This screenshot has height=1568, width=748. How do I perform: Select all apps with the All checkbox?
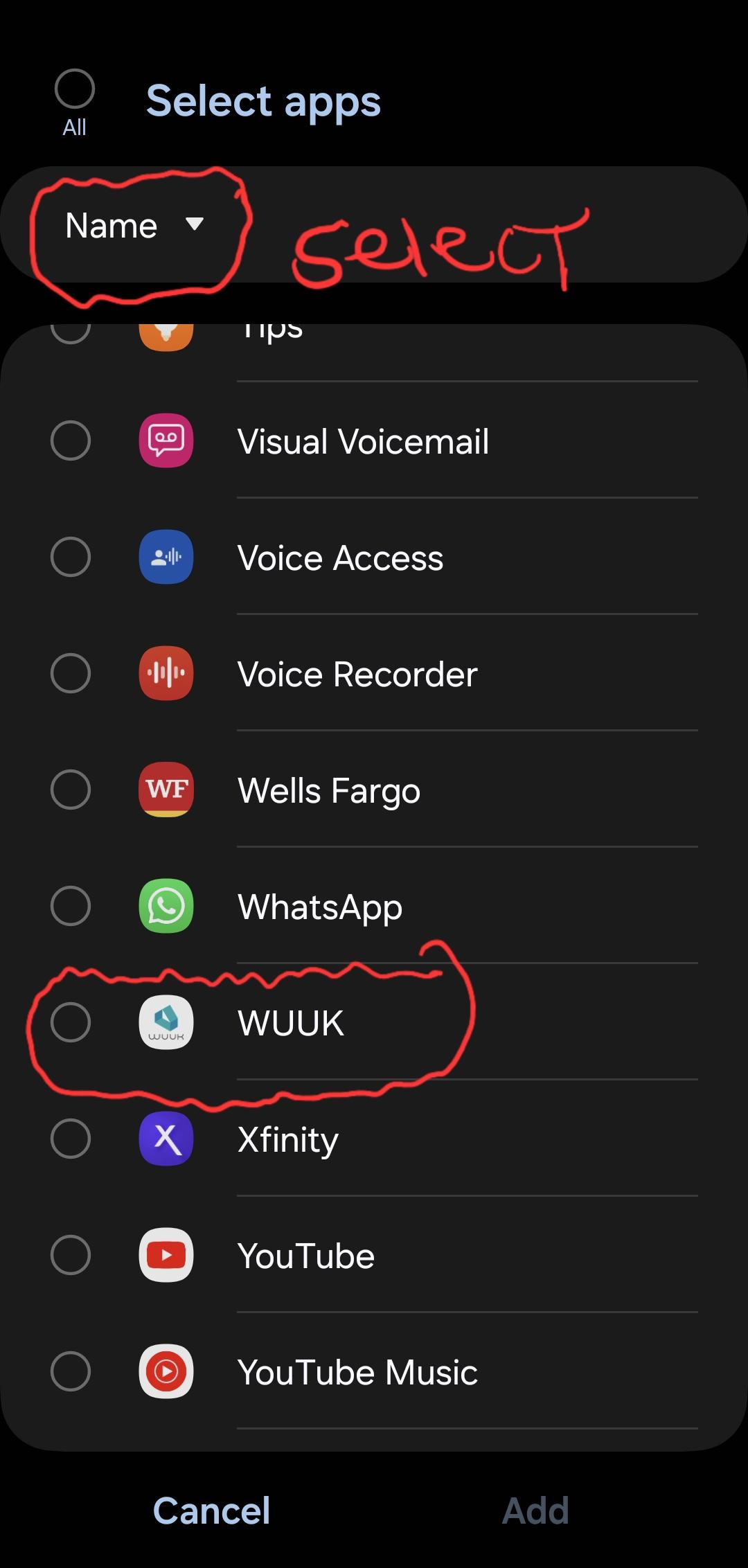(74, 89)
